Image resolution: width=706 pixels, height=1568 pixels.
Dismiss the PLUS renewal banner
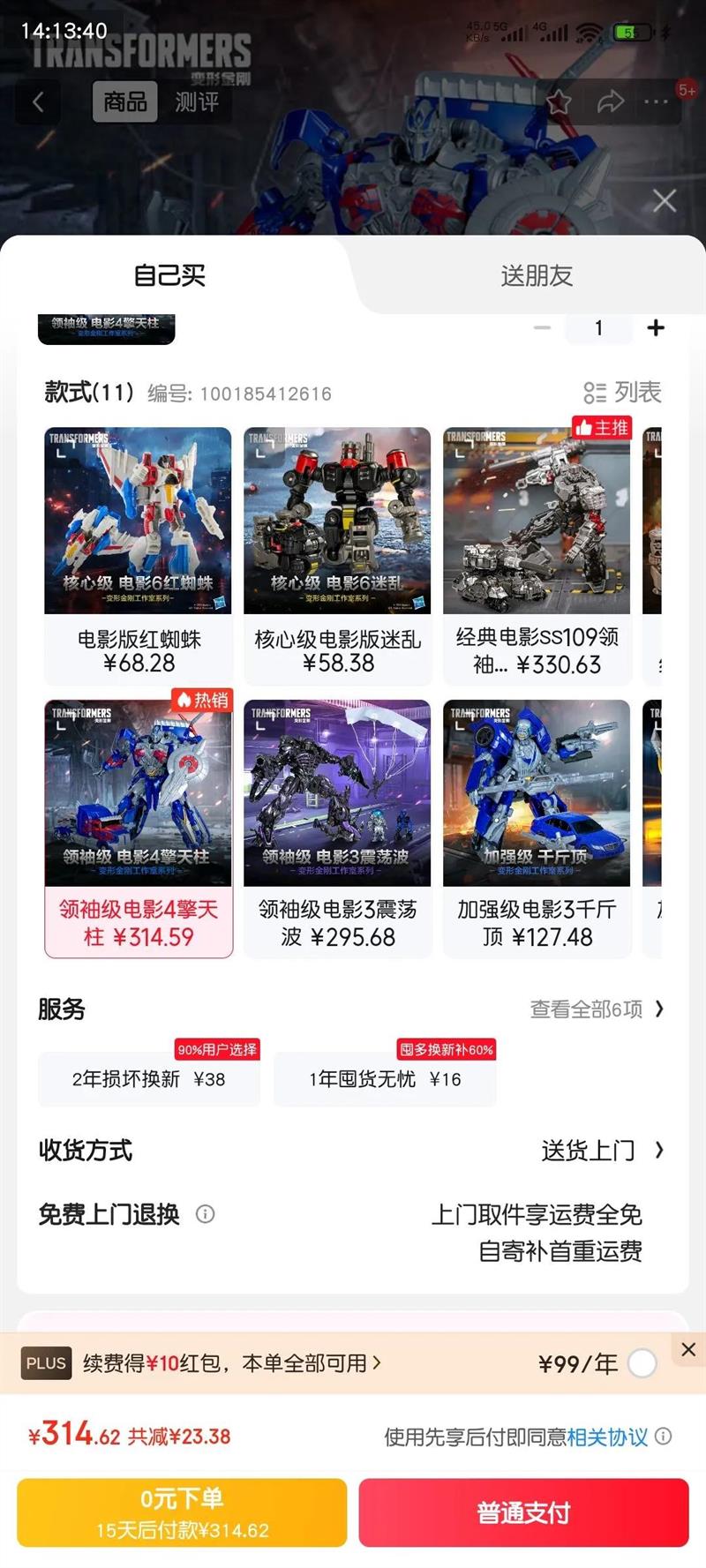pos(688,1349)
